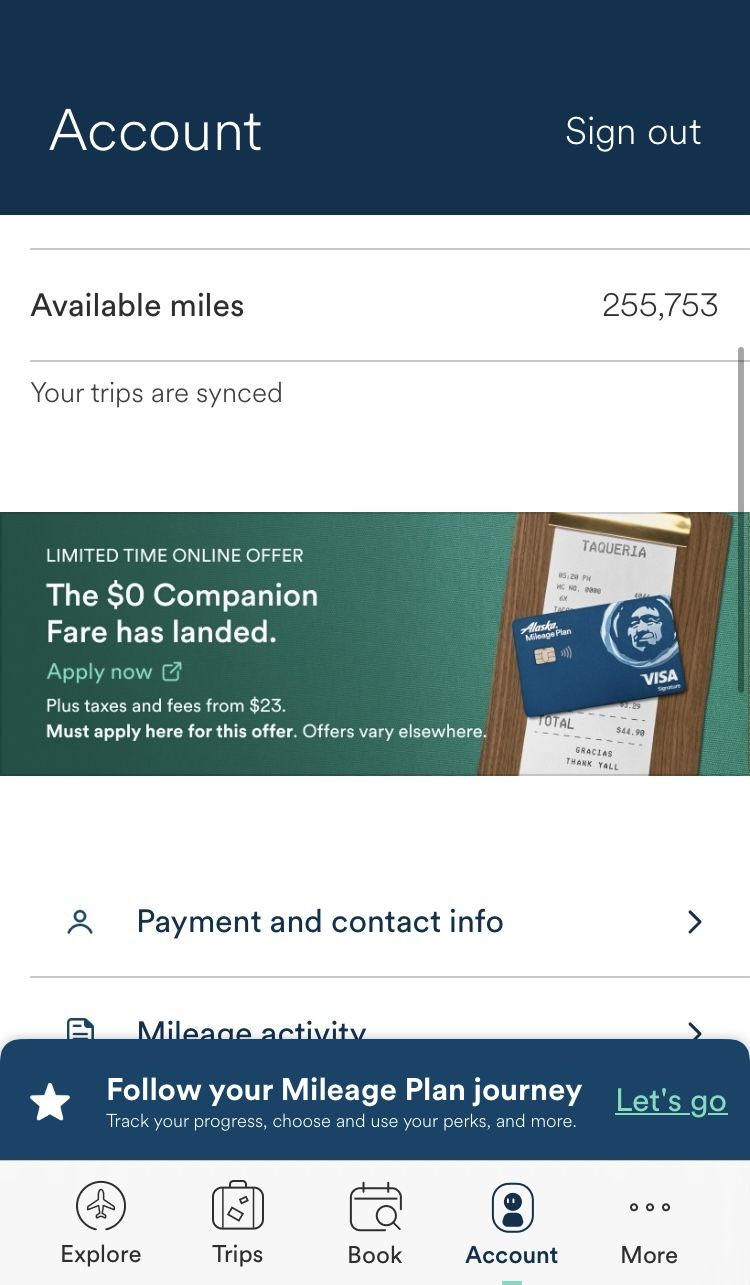Viewport: 750px width, 1285px height.
Task: Show the More tab options
Action: pyautogui.click(x=649, y=1223)
